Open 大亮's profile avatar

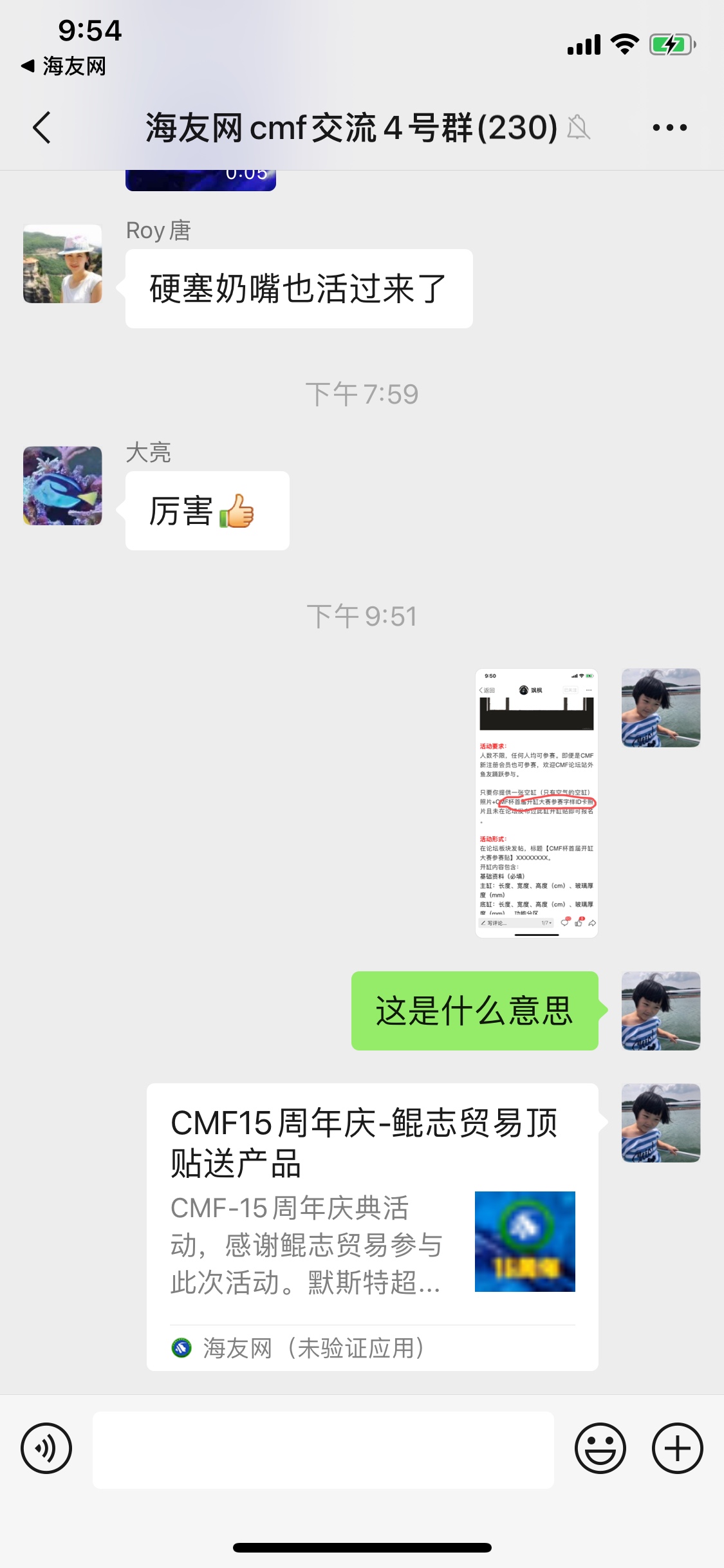pos(62,486)
